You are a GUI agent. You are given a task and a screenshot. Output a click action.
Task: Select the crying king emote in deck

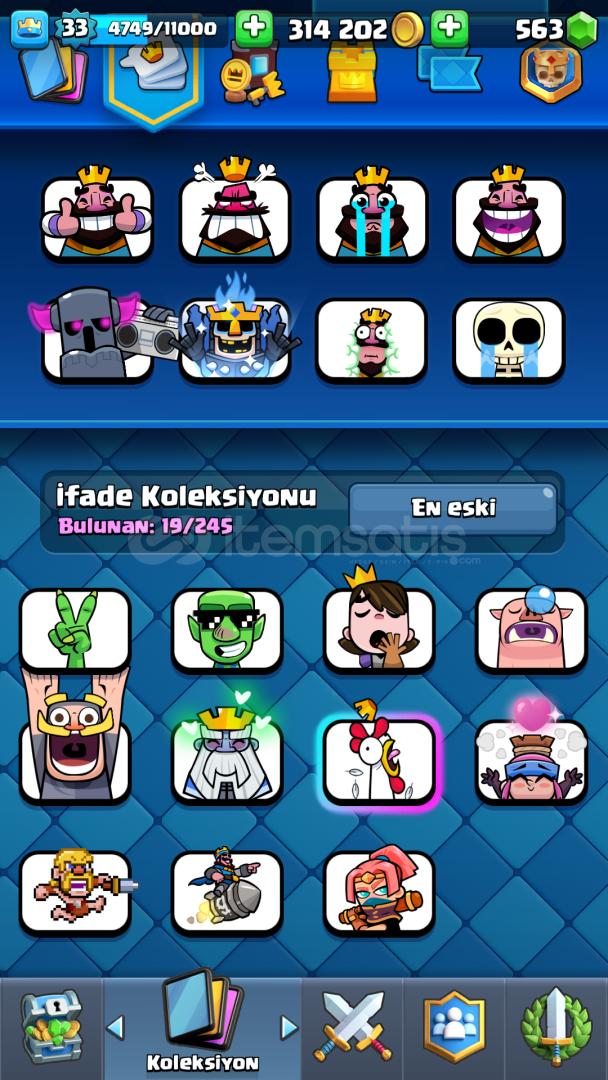[372, 215]
